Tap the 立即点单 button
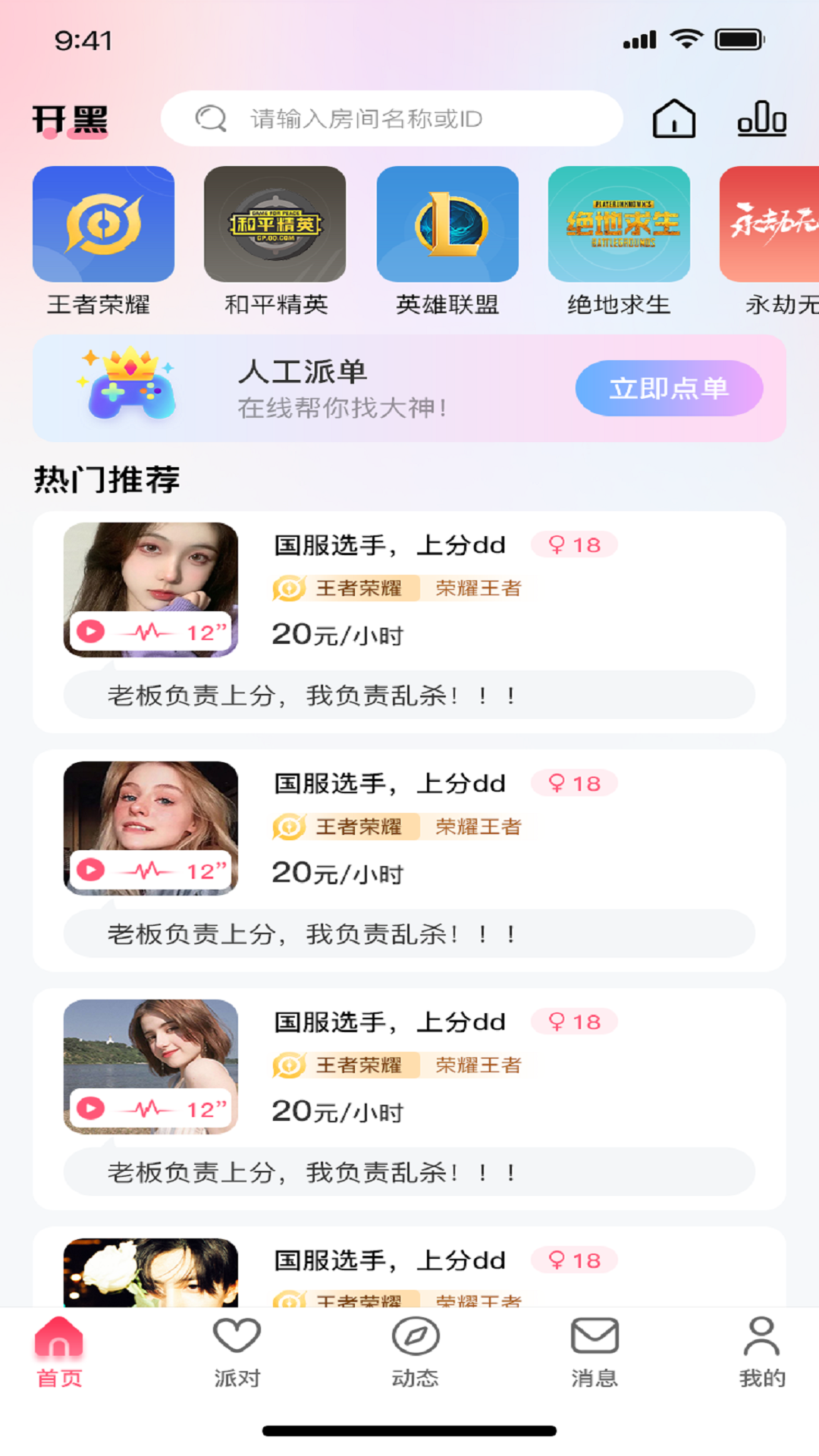The height and width of the screenshot is (1456, 819). [x=669, y=388]
